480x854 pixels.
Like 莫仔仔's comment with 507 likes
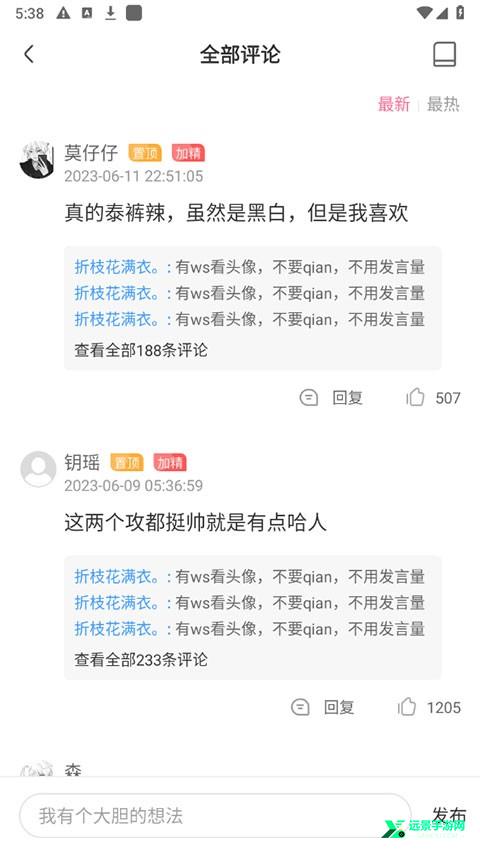433,398
